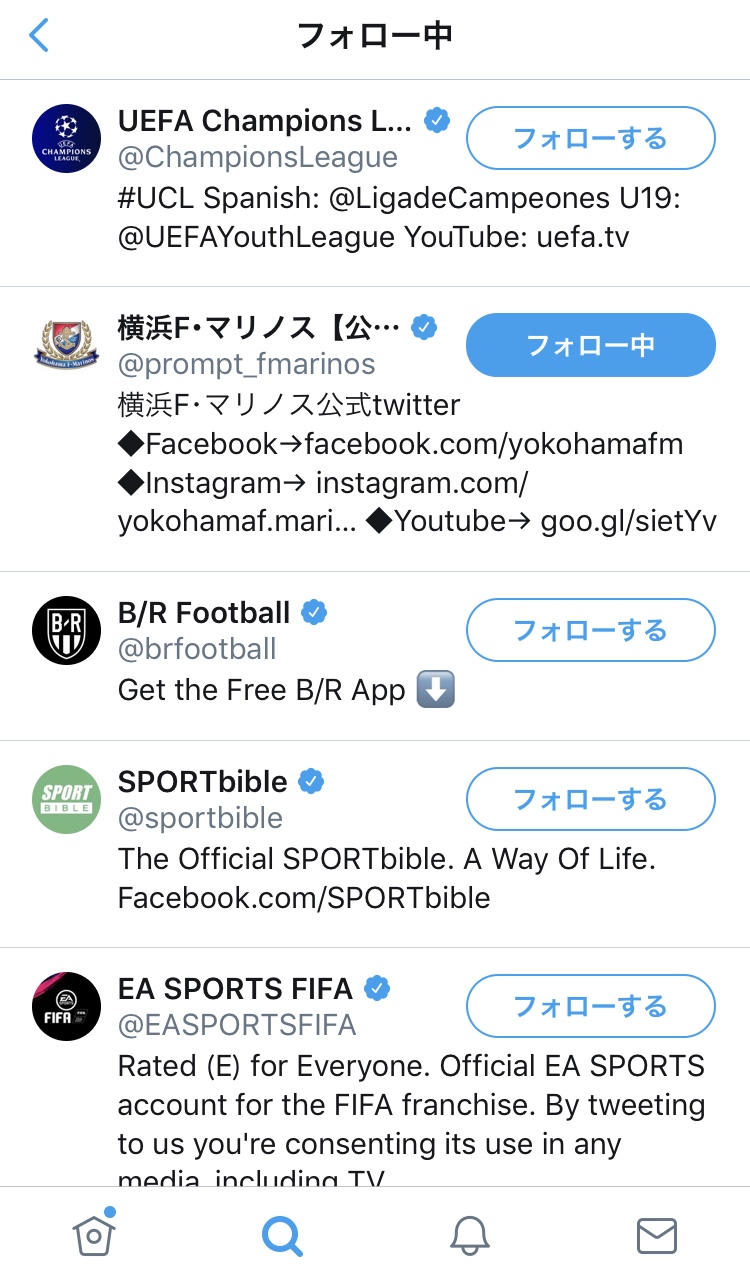Follow UEFA Champions League account

point(590,138)
